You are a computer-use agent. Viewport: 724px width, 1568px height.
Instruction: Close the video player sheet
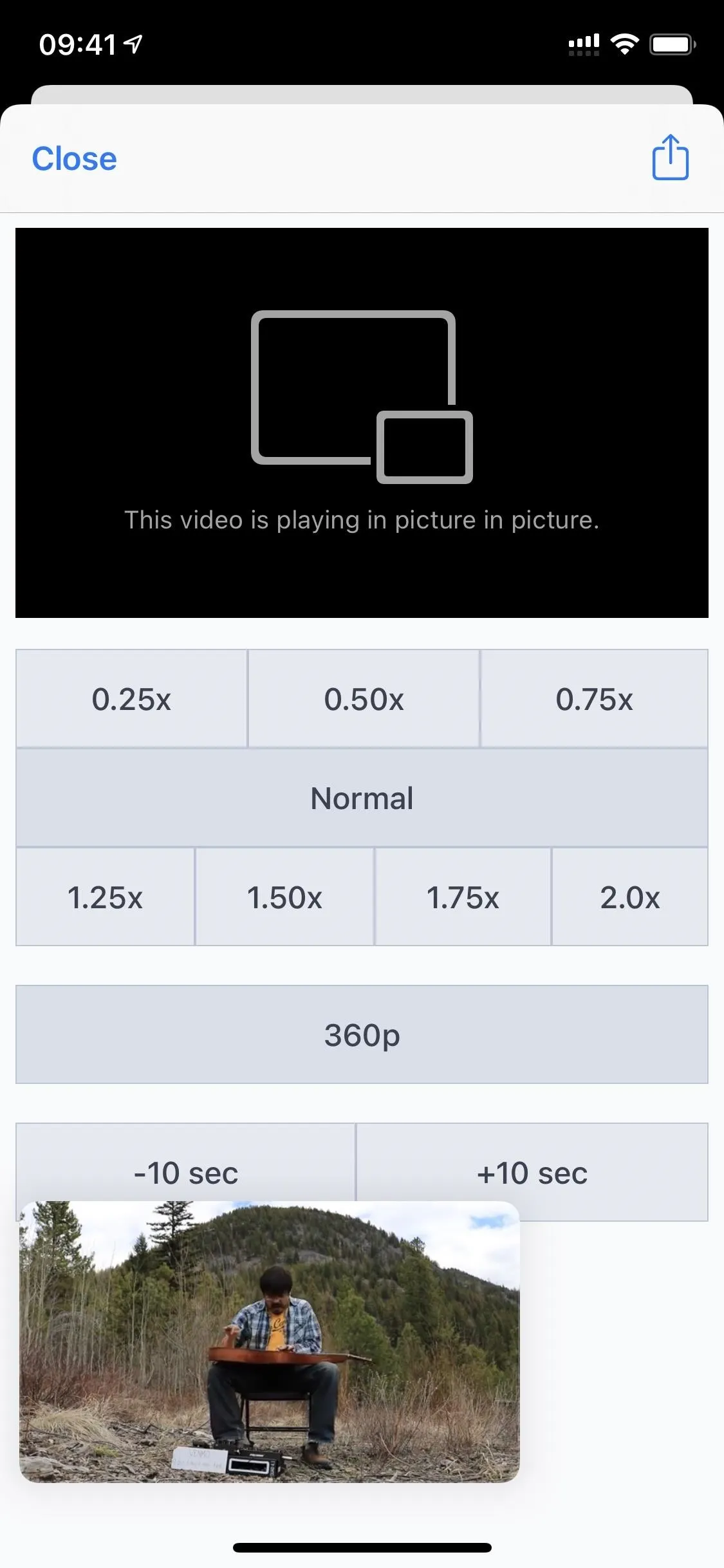pyautogui.click(x=74, y=158)
